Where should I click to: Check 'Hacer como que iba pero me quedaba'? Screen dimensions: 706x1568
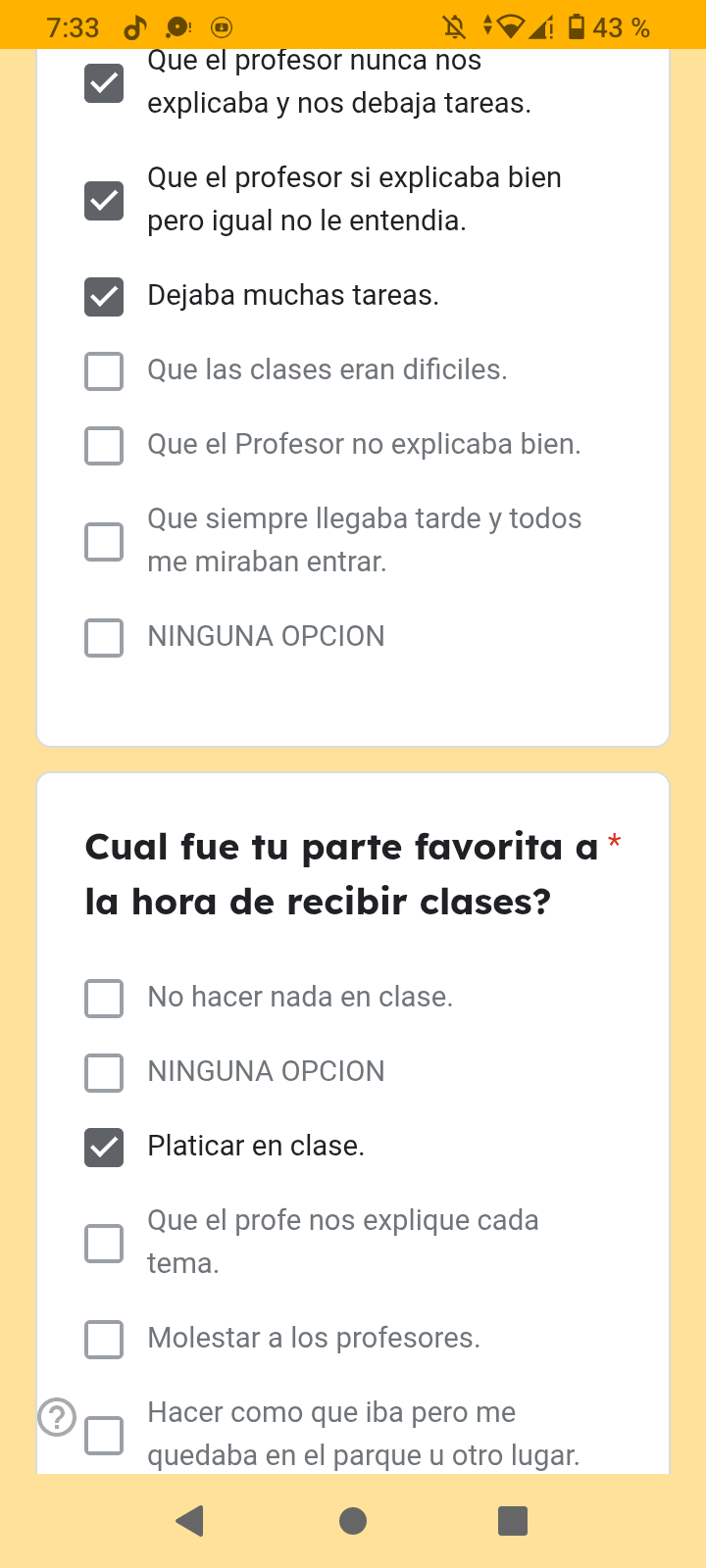point(104,1436)
